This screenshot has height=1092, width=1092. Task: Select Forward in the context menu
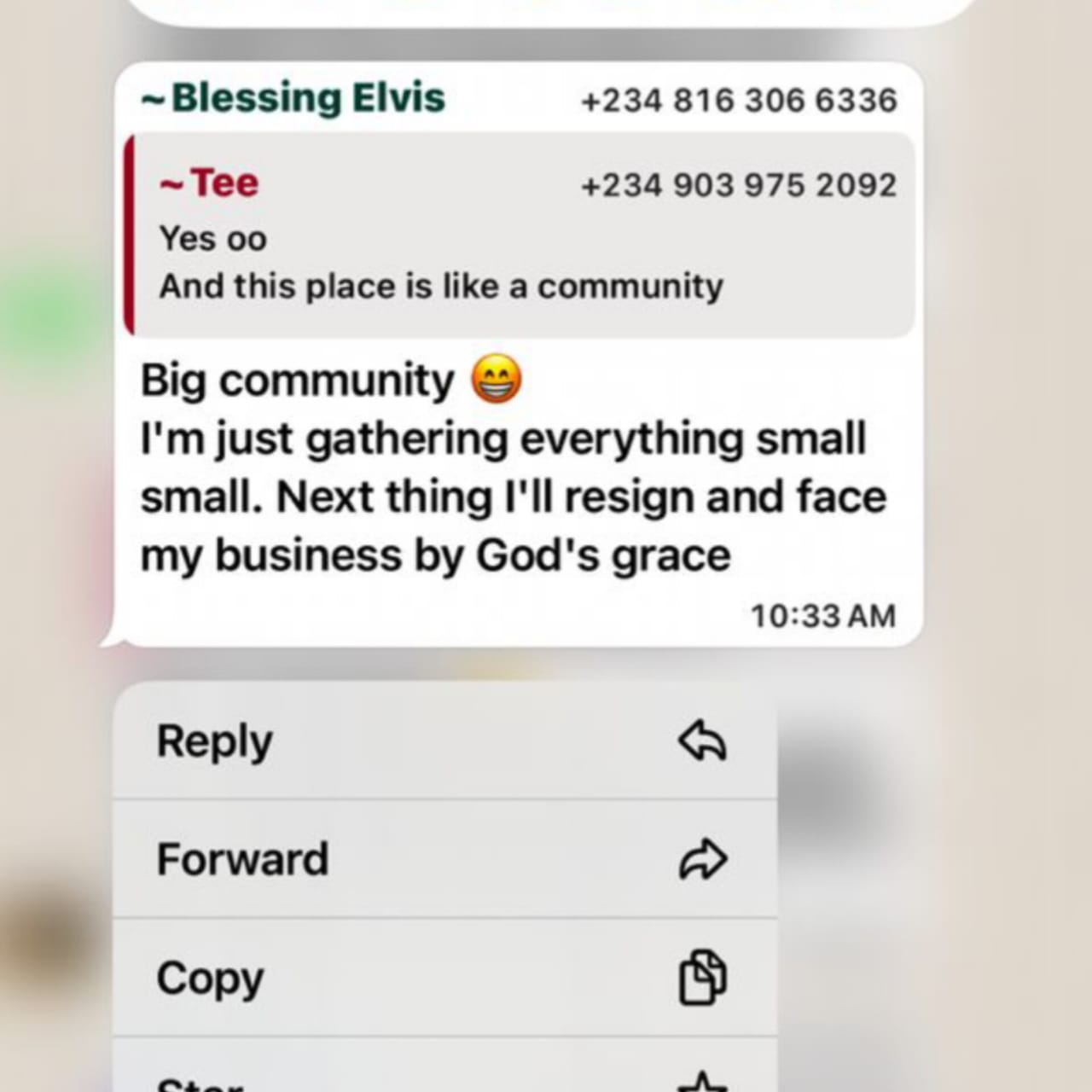coord(444,859)
